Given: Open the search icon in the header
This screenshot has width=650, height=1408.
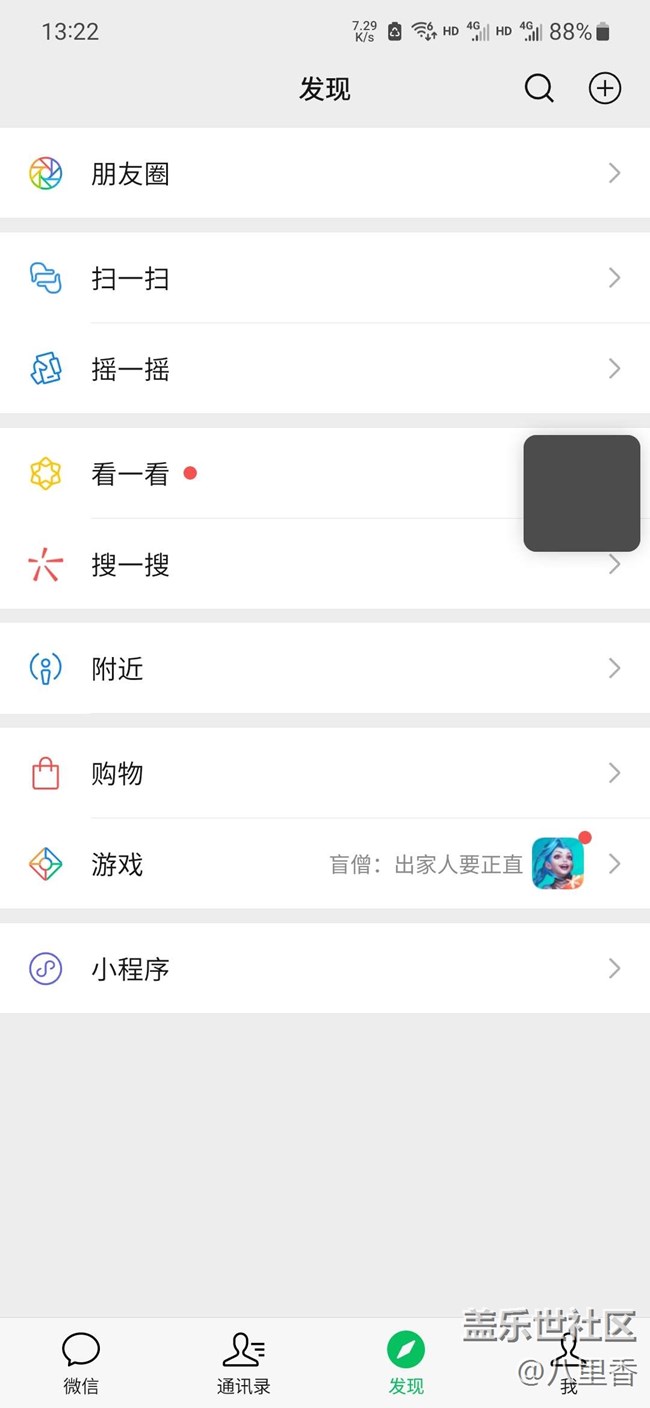Looking at the screenshot, I should tap(539, 89).
